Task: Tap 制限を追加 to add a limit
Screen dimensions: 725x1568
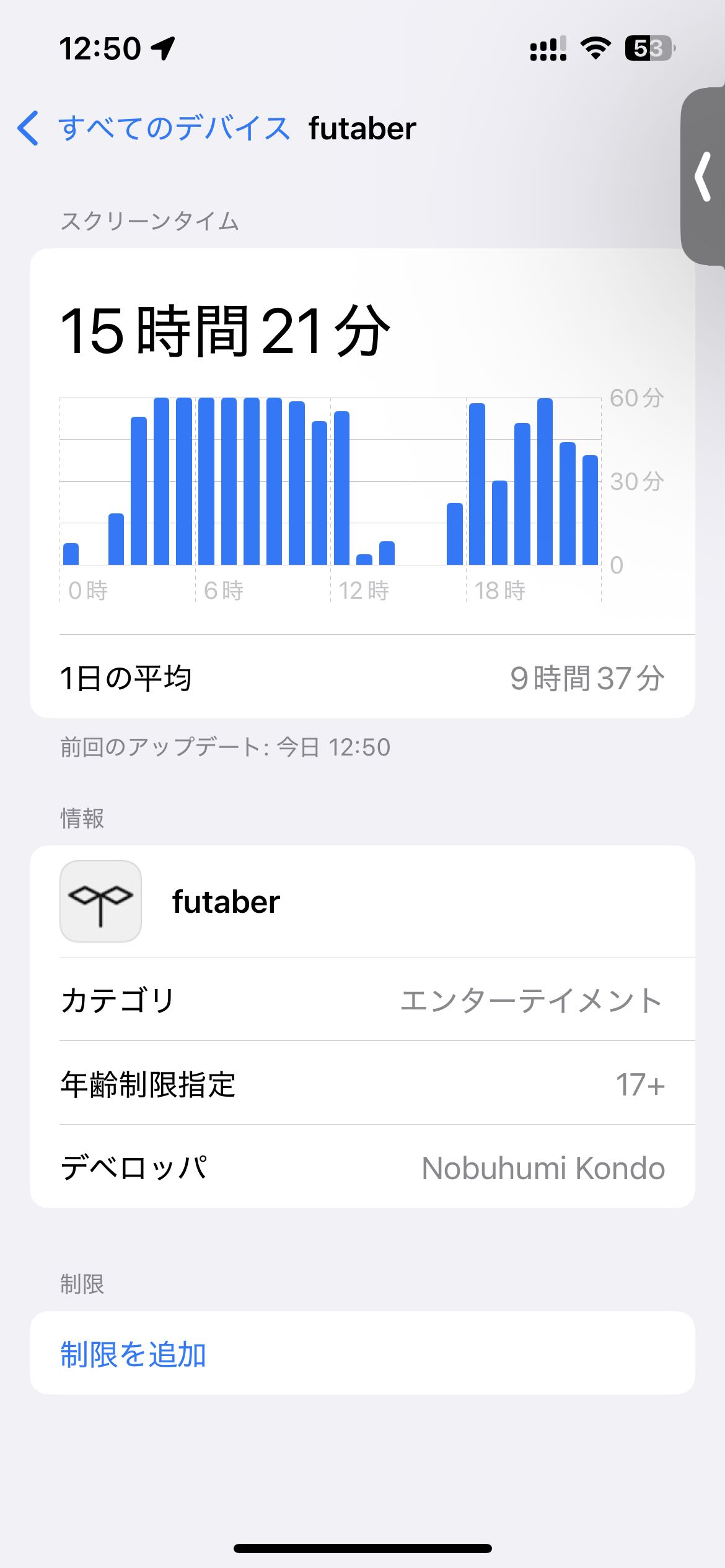Action: [x=133, y=1354]
